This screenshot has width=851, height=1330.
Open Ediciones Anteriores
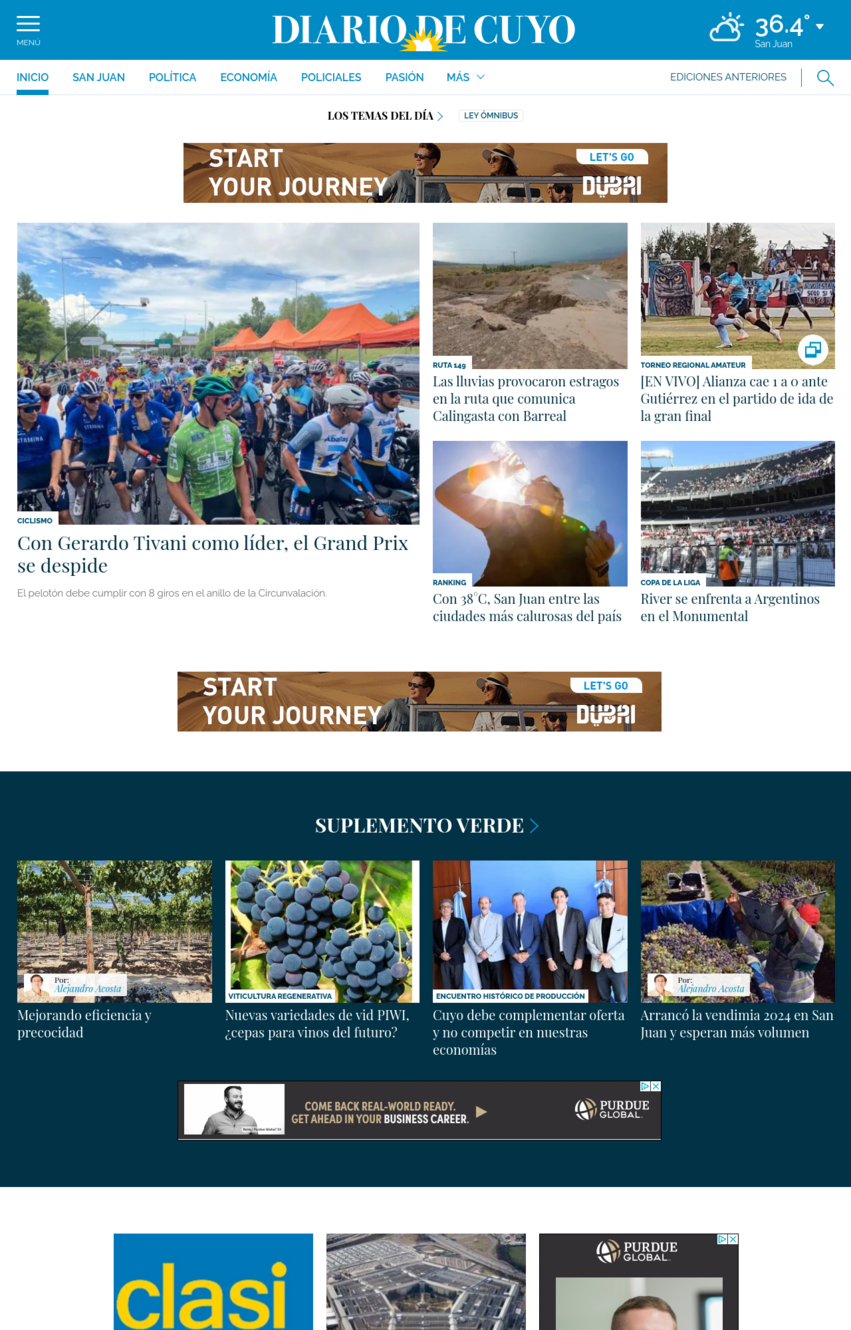(x=728, y=77)
